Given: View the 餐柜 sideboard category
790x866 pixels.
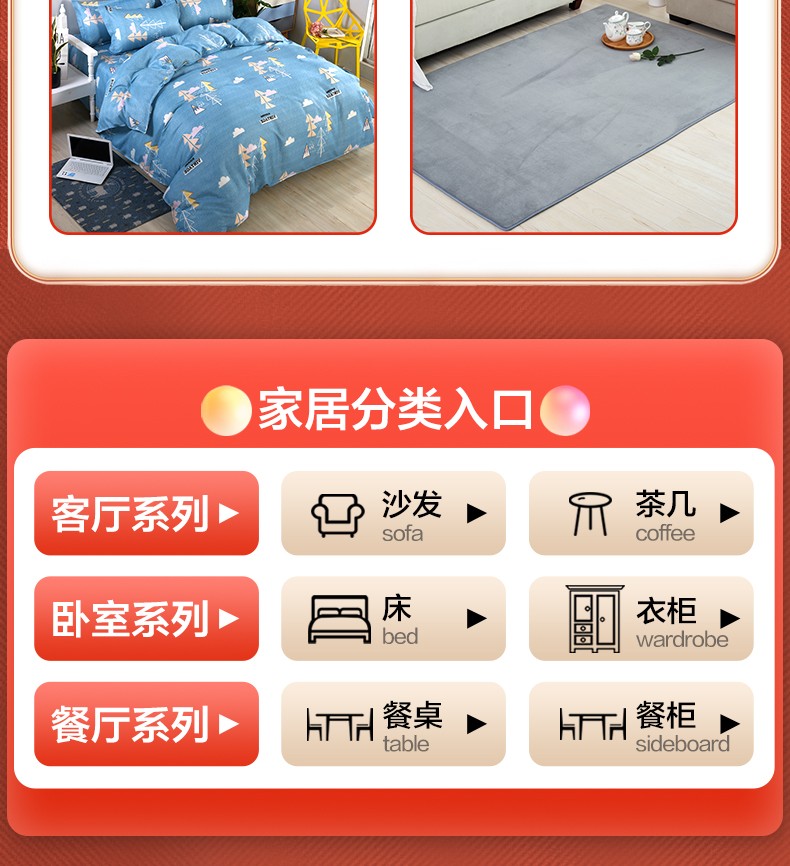Looking at the screenshot, I should click(641, 724).
